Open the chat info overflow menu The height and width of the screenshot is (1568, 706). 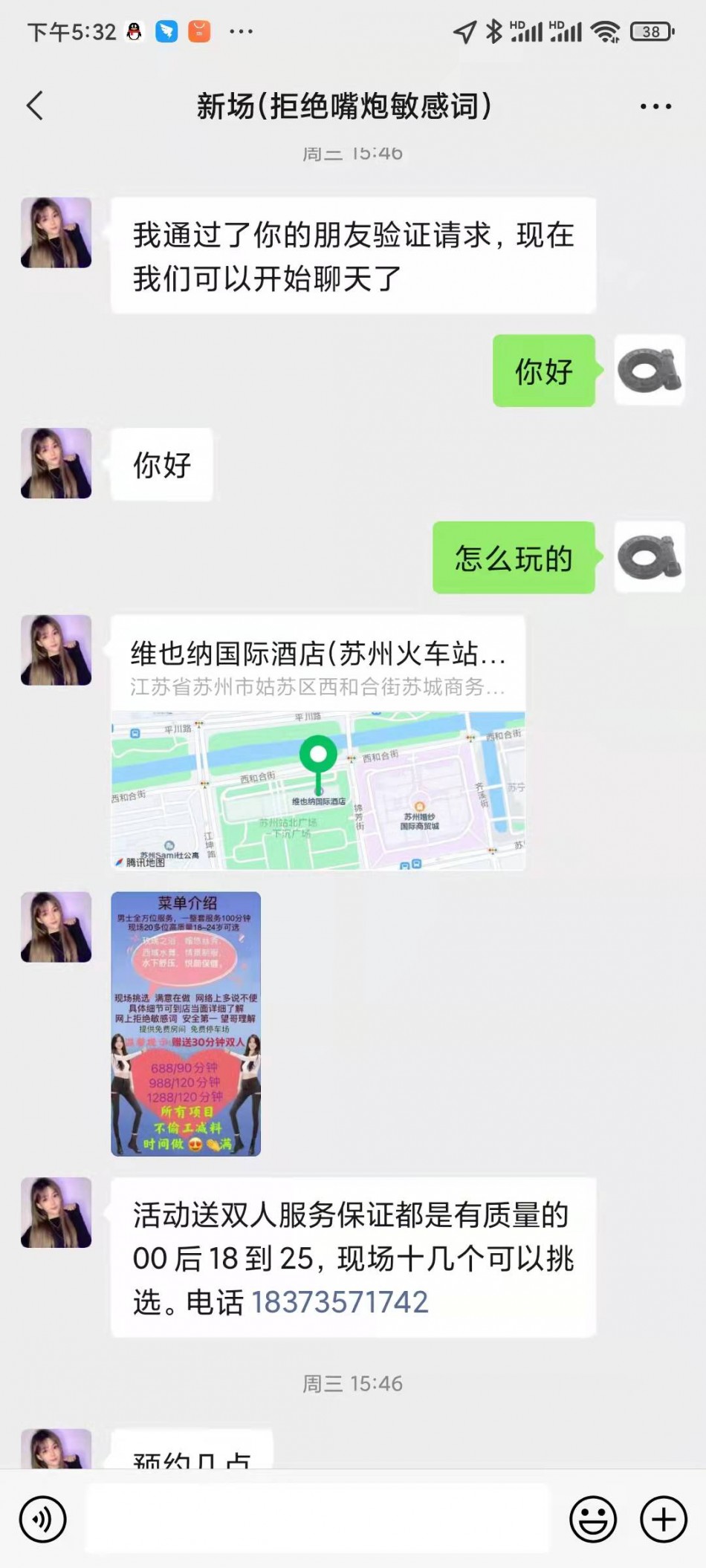[x=655, y=107]
